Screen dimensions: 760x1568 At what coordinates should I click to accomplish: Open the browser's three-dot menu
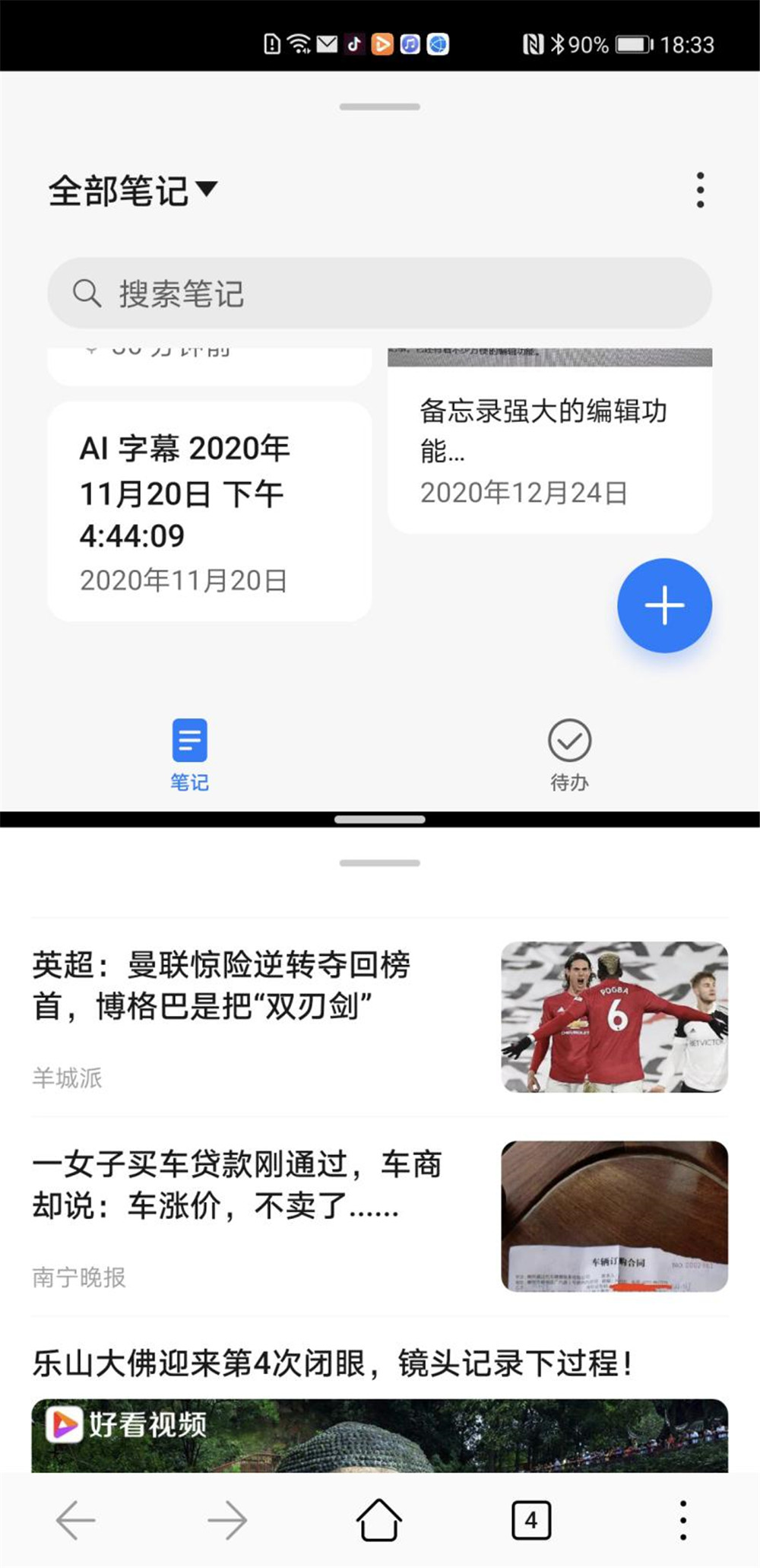682,1520
